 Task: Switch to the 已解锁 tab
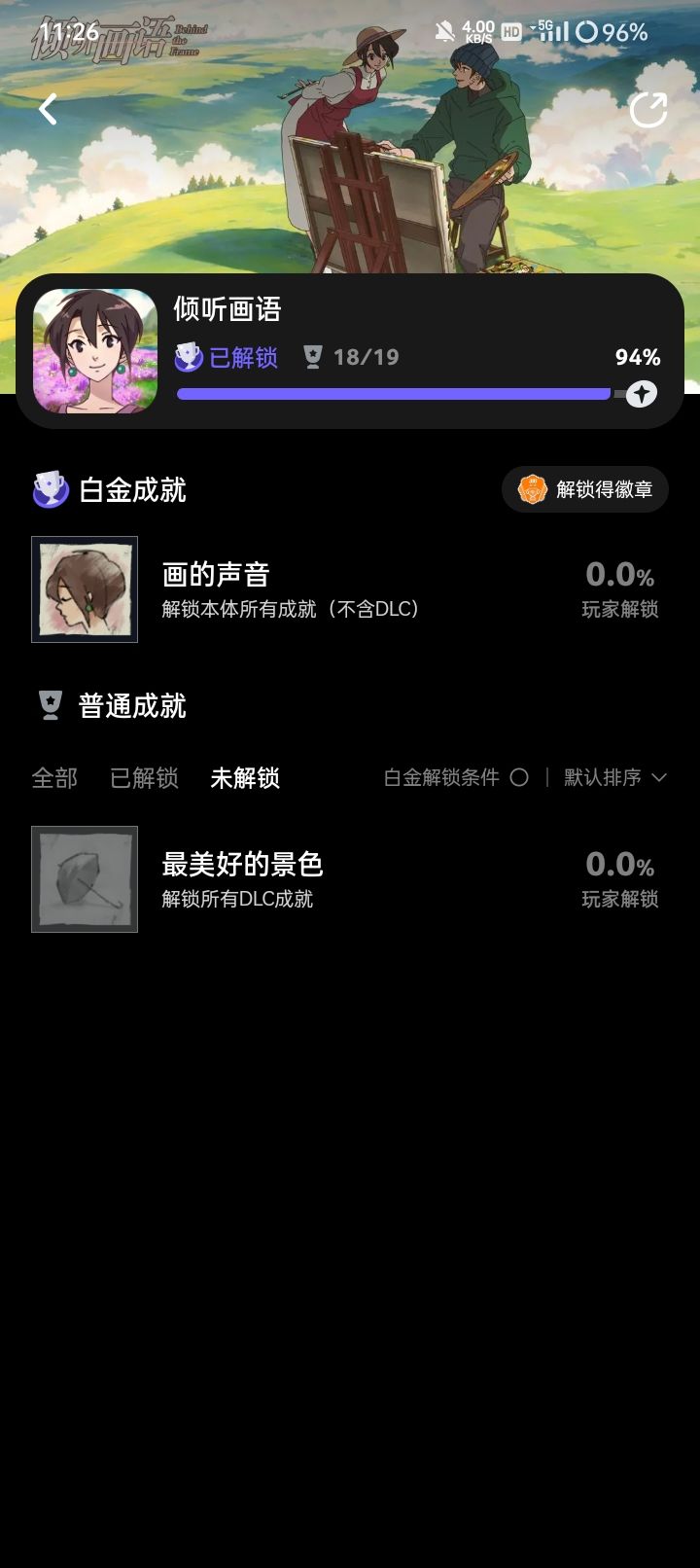[144, 778]
